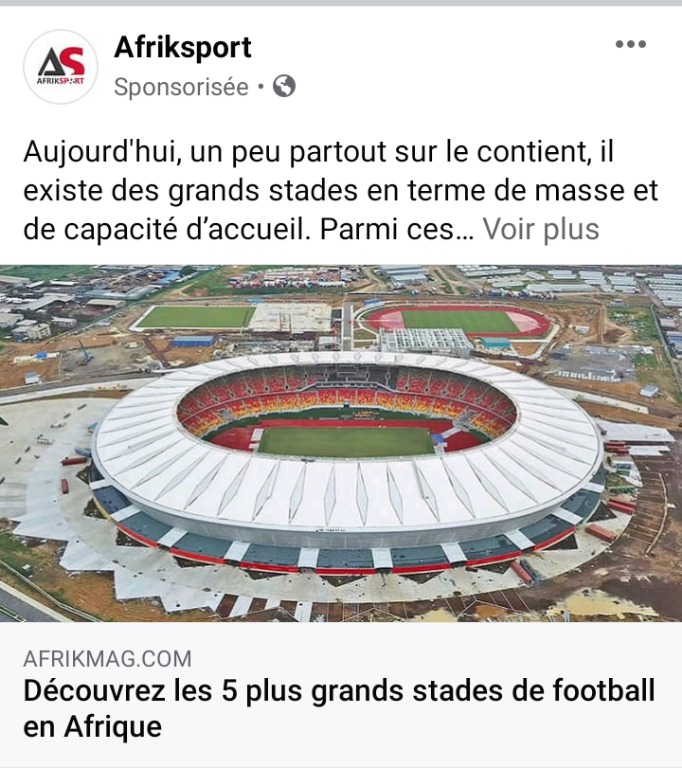Open the post's three-dot options menu
This screenshot has width=682, height=781.
coord(630,44)
